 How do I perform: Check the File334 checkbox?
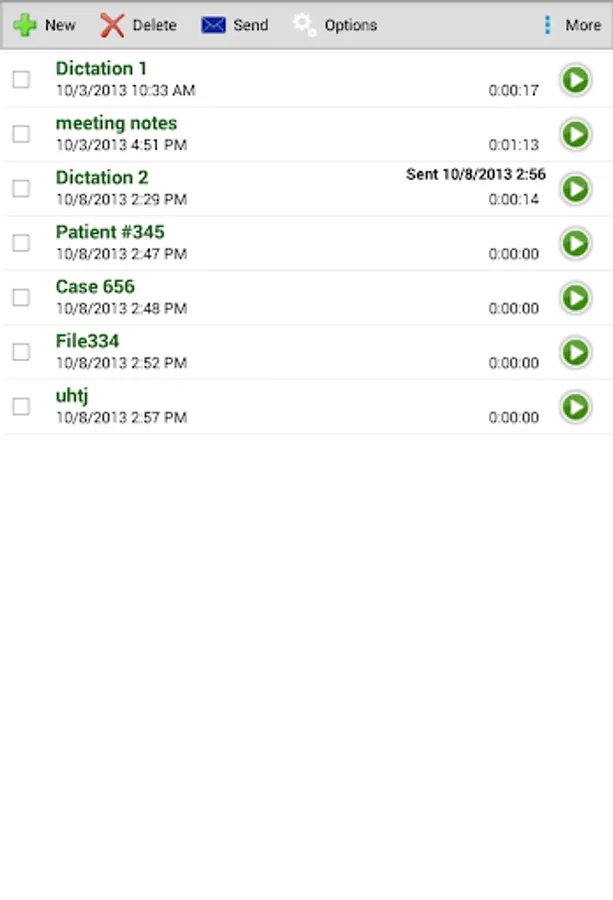point(21,352)
